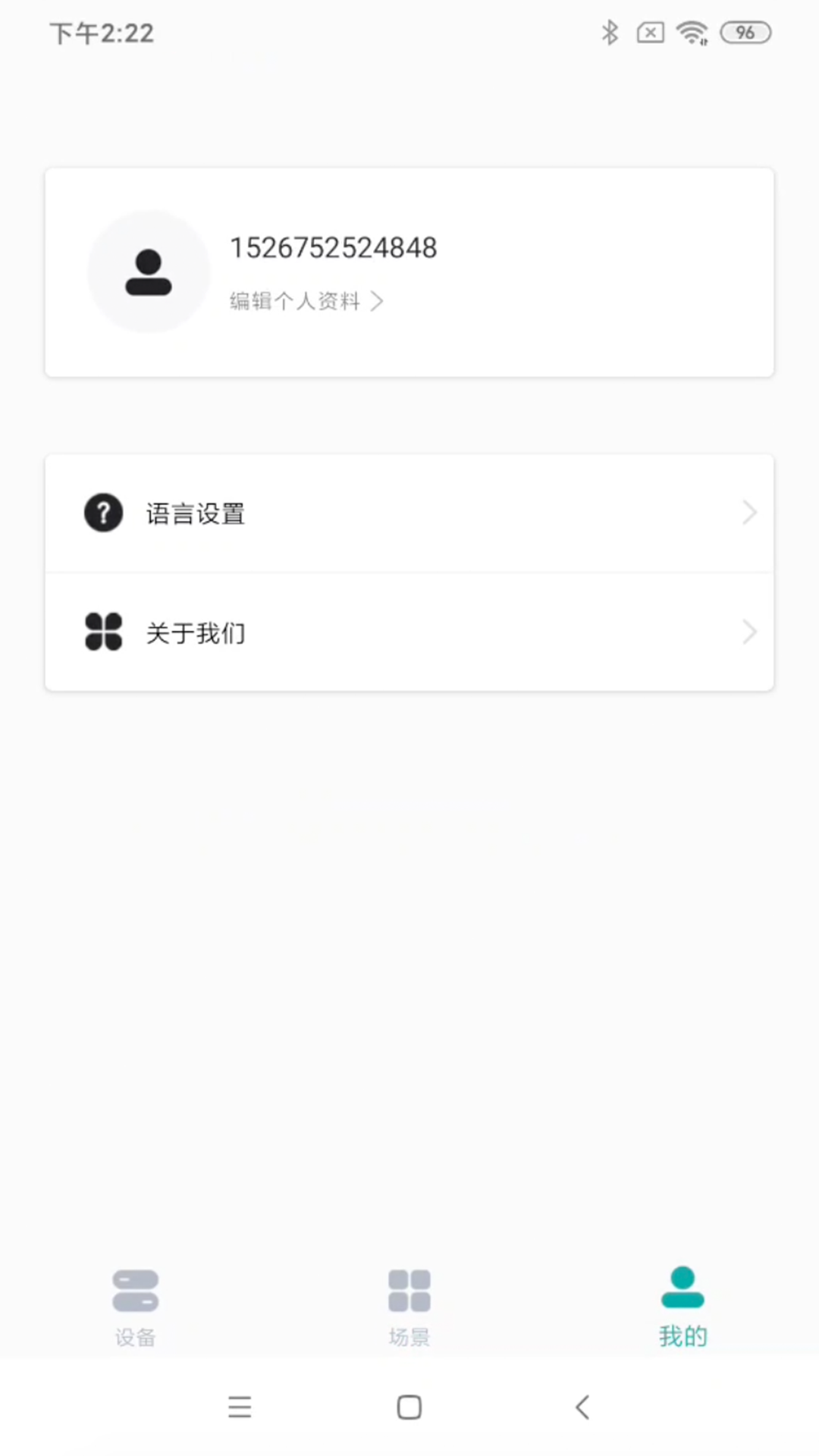819x1456 pixels.
Task: Switch to the 设备 tab
Action: [136, 1306]
